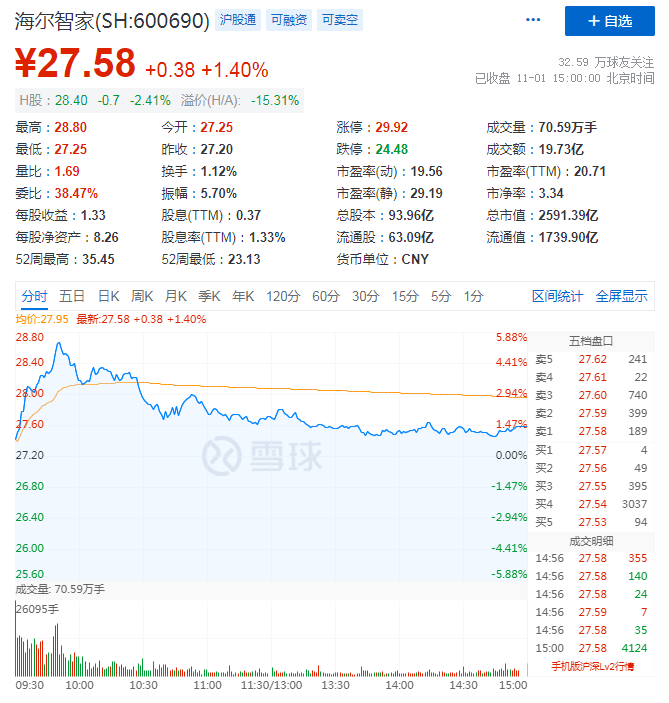Select the 日K chart tab

[108, 296]
